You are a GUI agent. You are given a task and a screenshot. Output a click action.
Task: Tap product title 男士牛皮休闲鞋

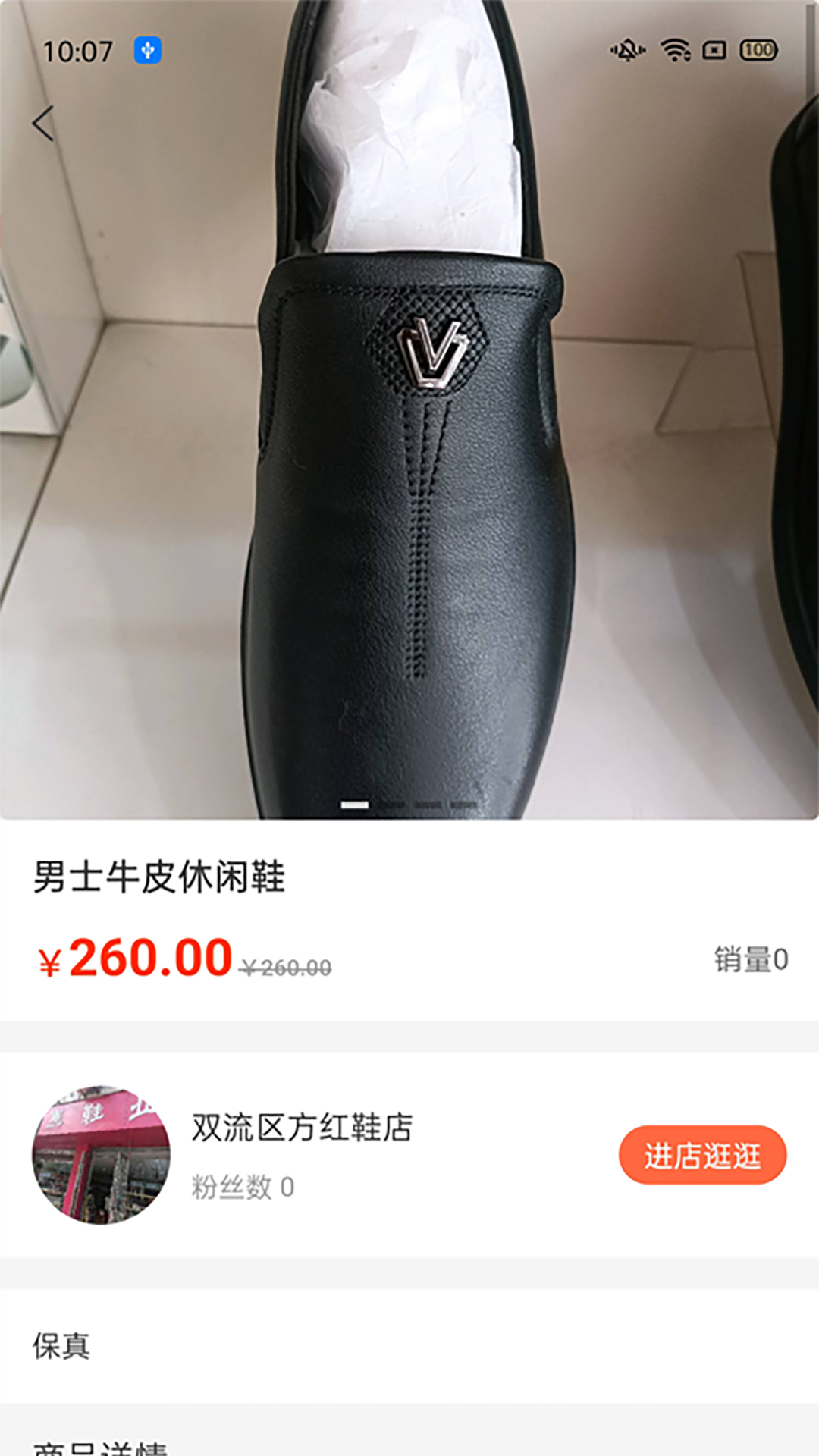point(161,876)
